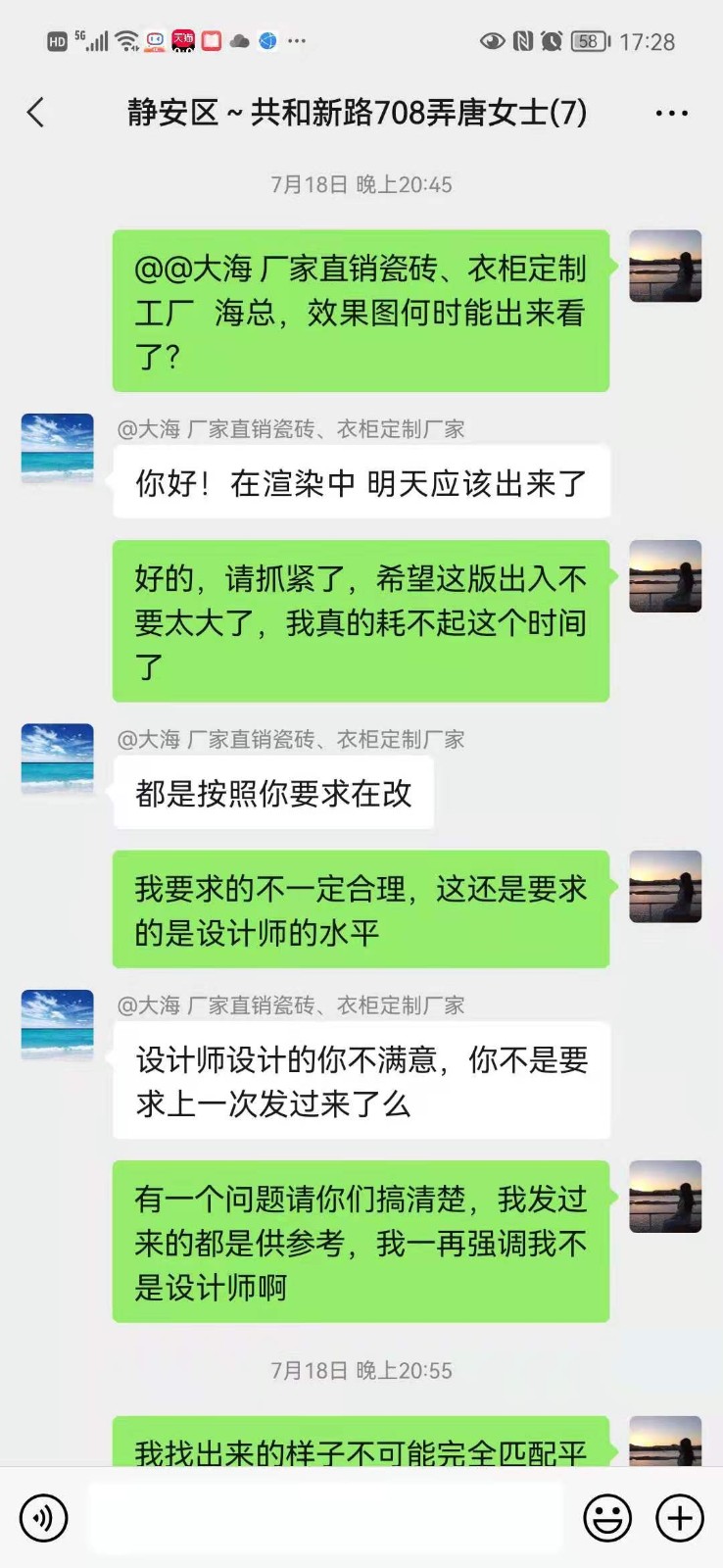Open the chat info overflow menu
The image size is (723, 1568).
point(671,114)
